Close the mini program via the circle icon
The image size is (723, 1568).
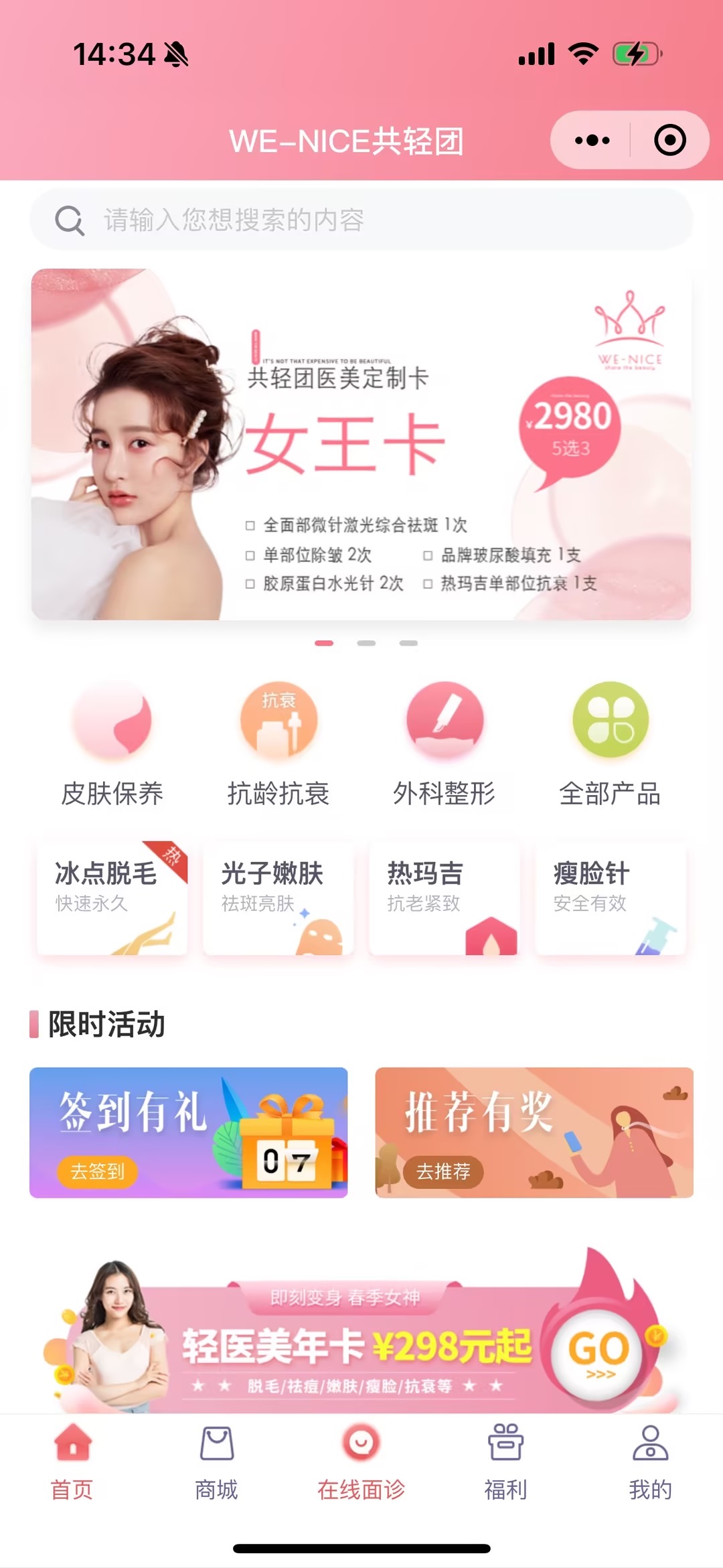coord(669,140)
